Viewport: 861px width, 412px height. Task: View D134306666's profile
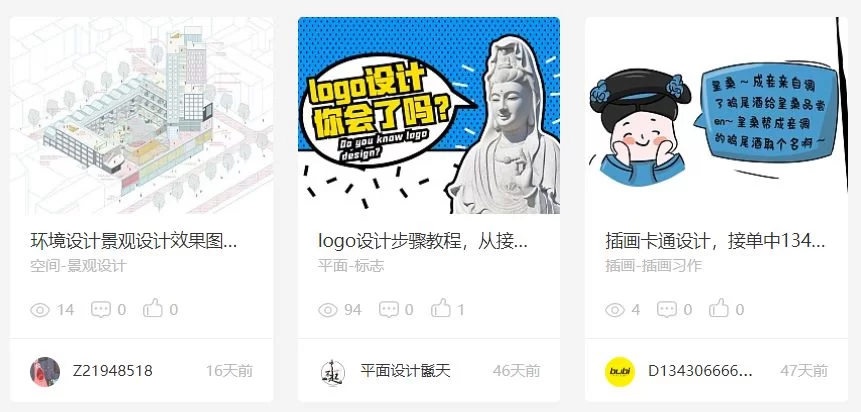700,371
